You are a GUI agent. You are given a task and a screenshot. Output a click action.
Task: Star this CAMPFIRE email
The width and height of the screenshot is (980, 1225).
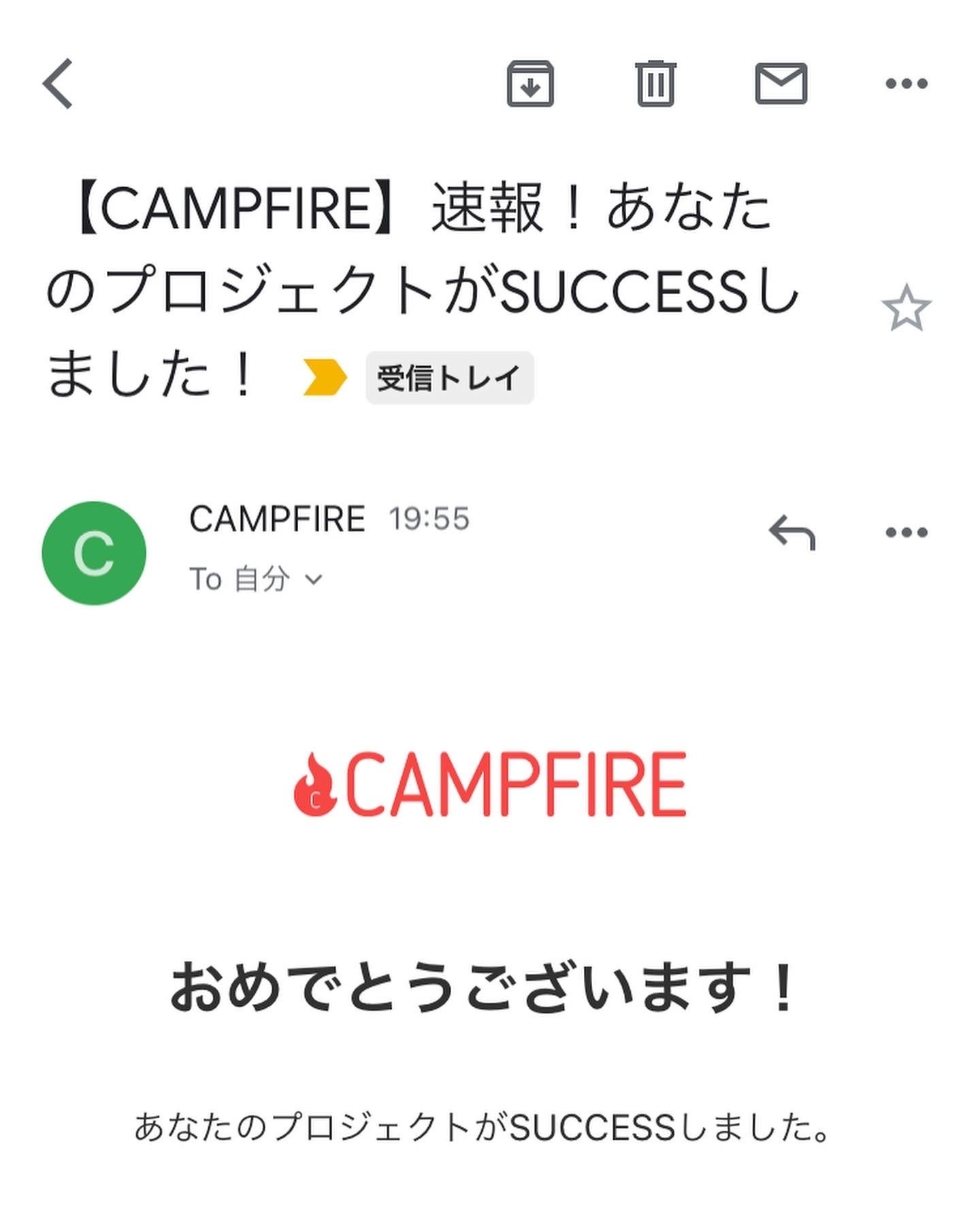906,308
